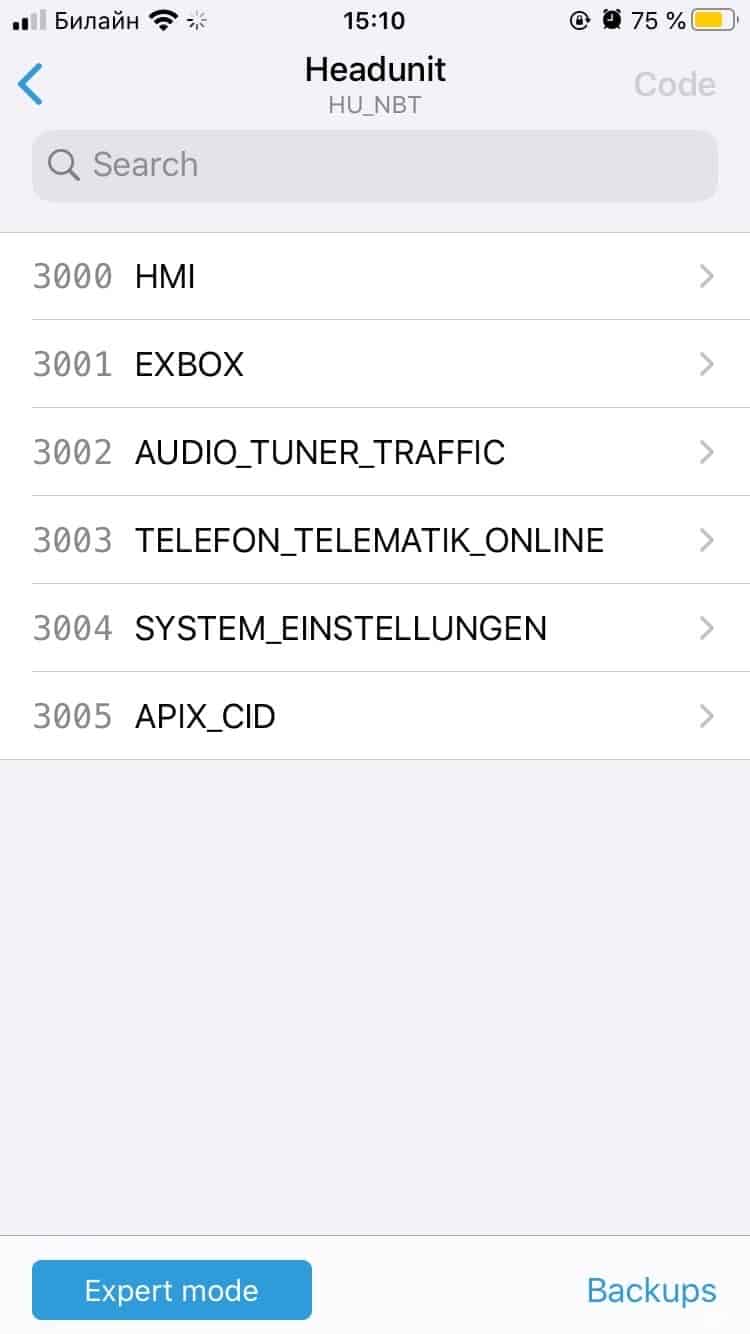Open 3004 SYSTEM_EINSTELLUNGEN

(375, 628)
